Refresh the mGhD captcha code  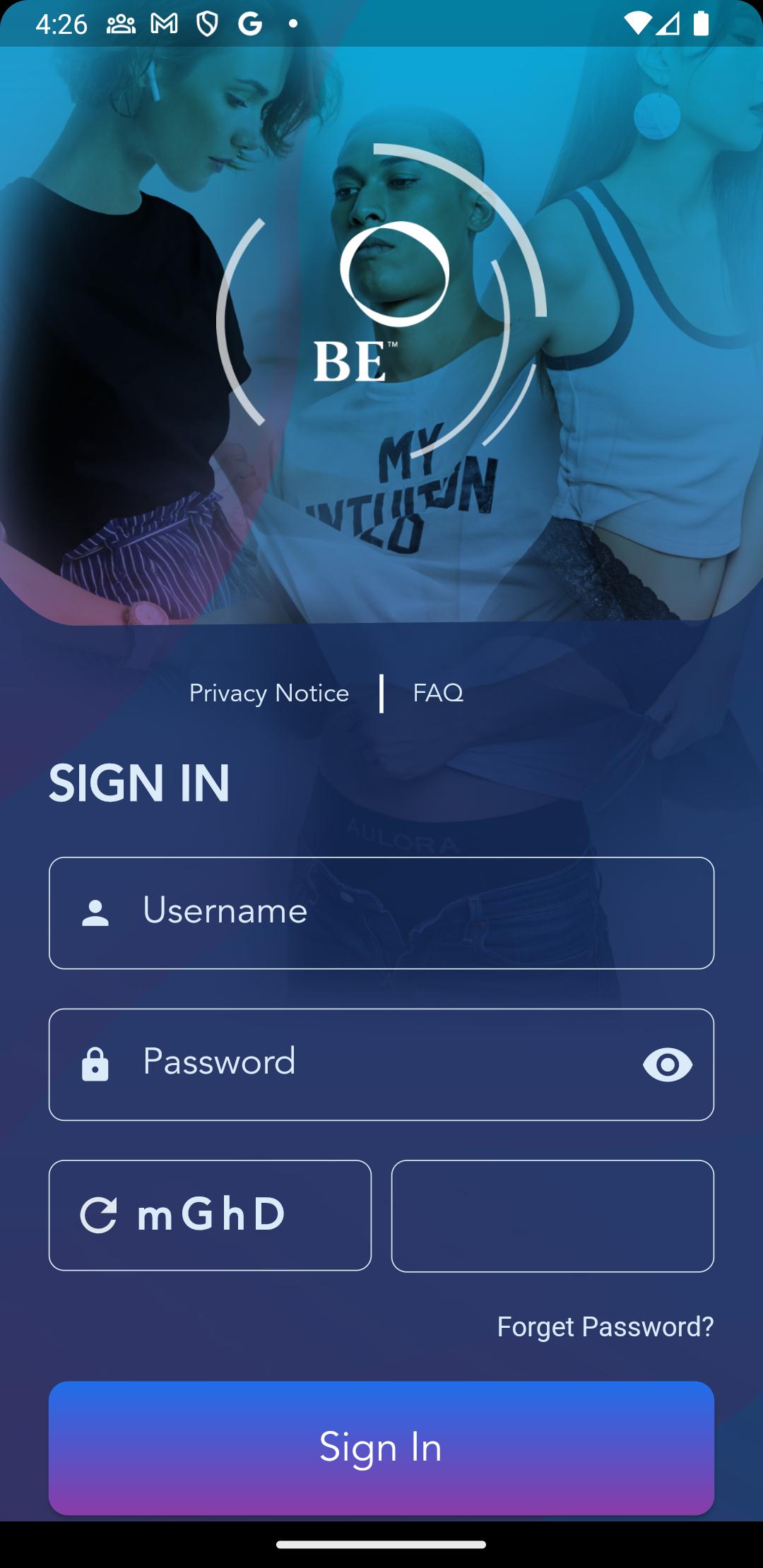point(98,1215)
